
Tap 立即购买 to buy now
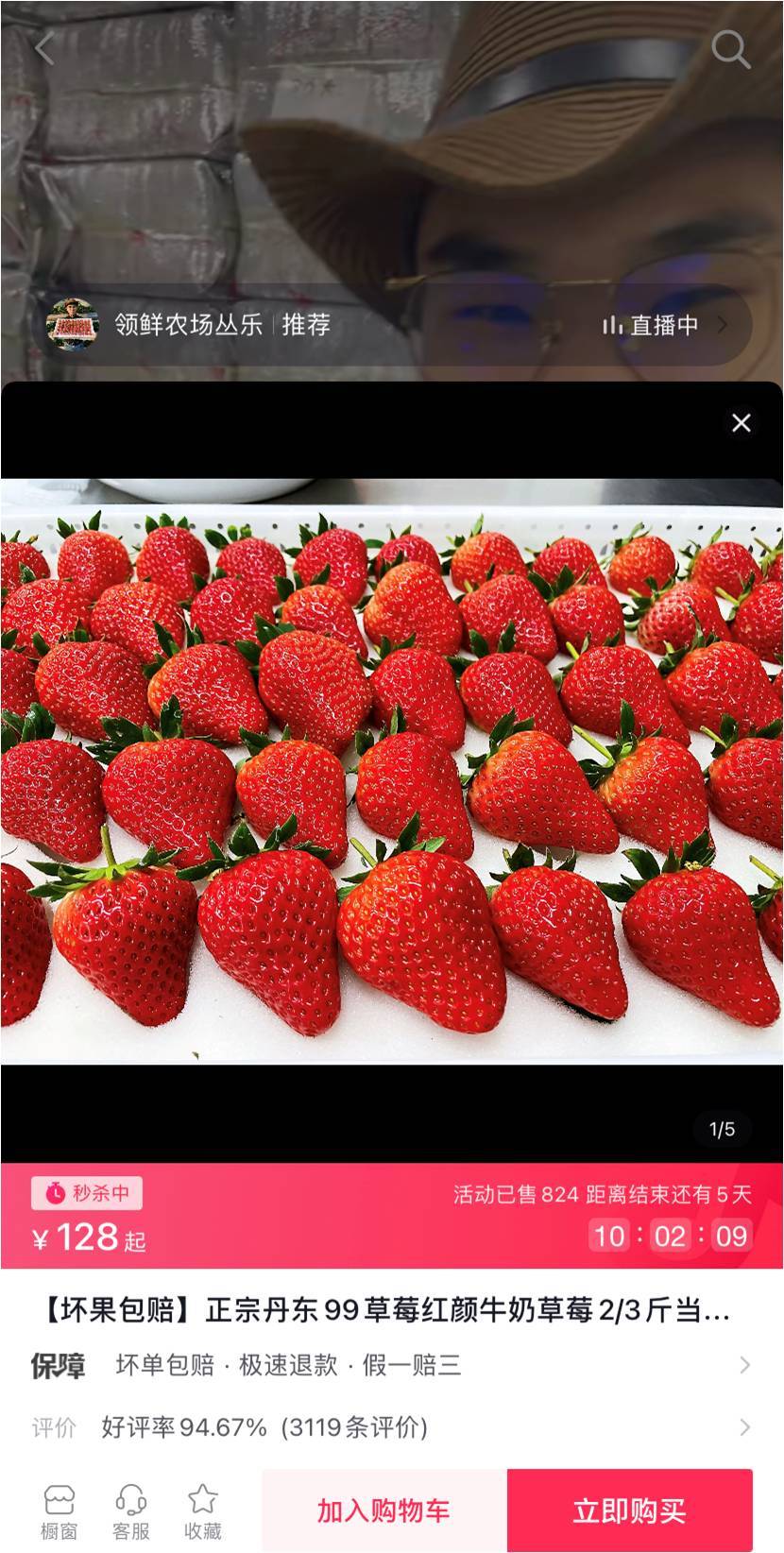pos(629,1510)
